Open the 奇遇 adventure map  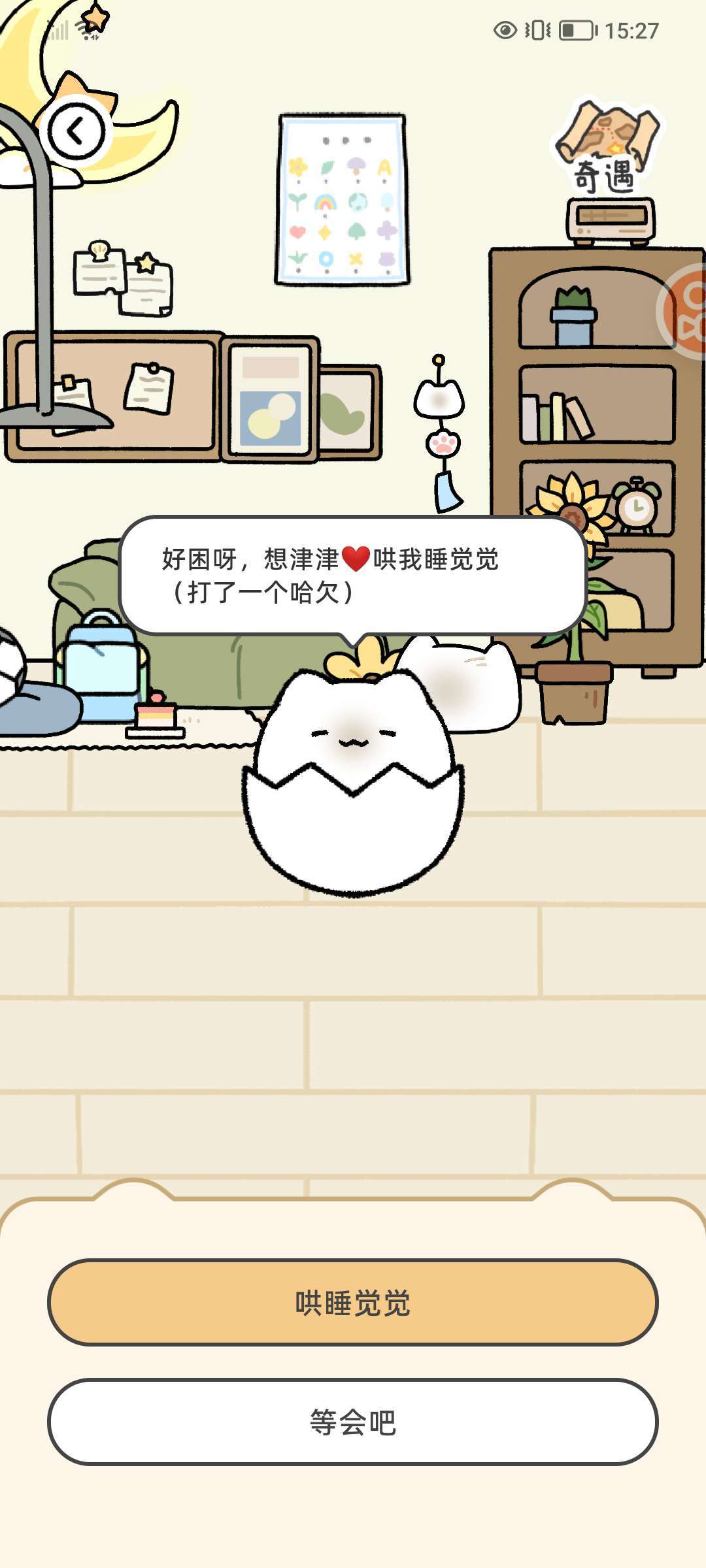(x=606, y=149)
